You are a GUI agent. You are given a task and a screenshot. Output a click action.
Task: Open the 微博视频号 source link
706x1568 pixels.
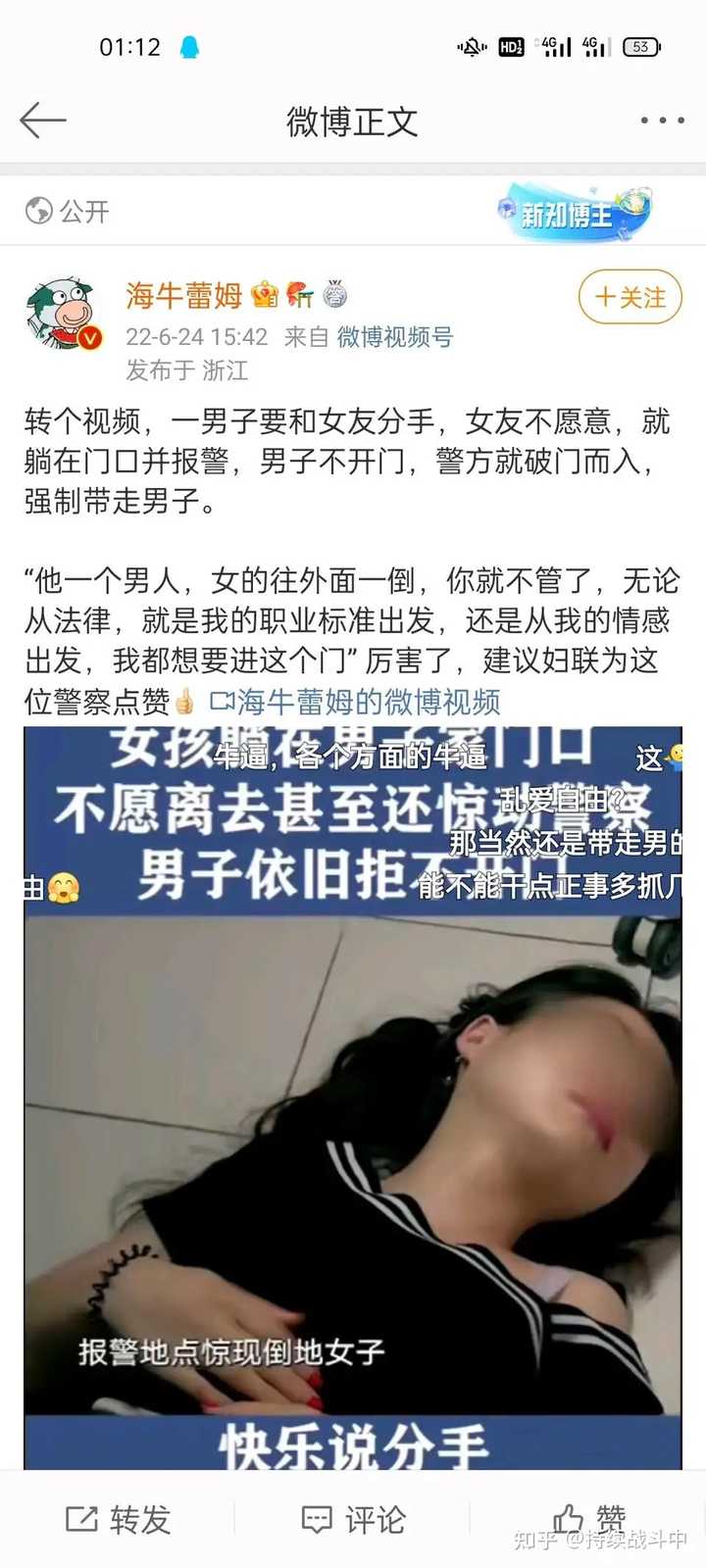(x=395, y=337)
